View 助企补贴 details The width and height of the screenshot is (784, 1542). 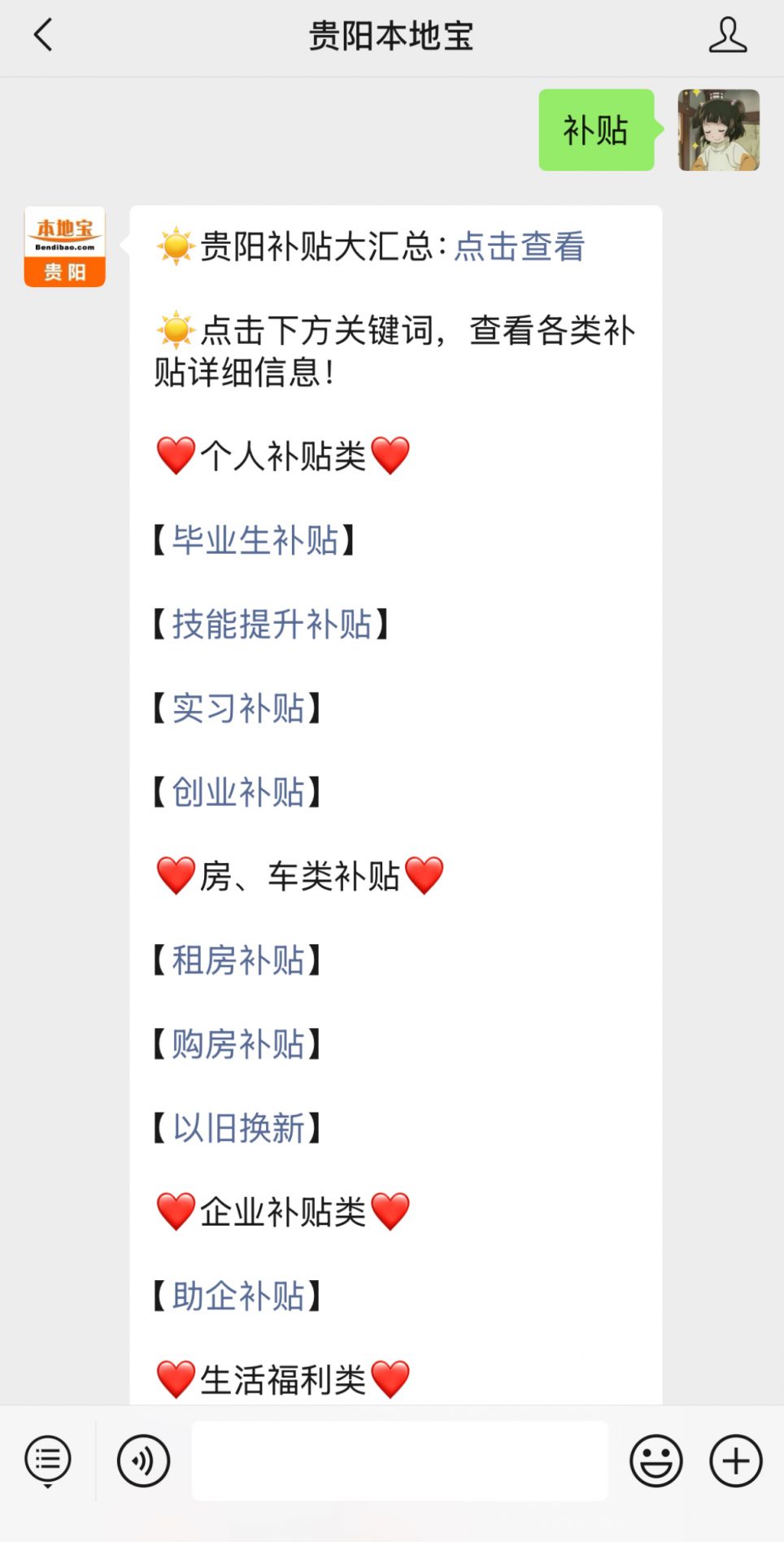click(x=237, y=1296)
